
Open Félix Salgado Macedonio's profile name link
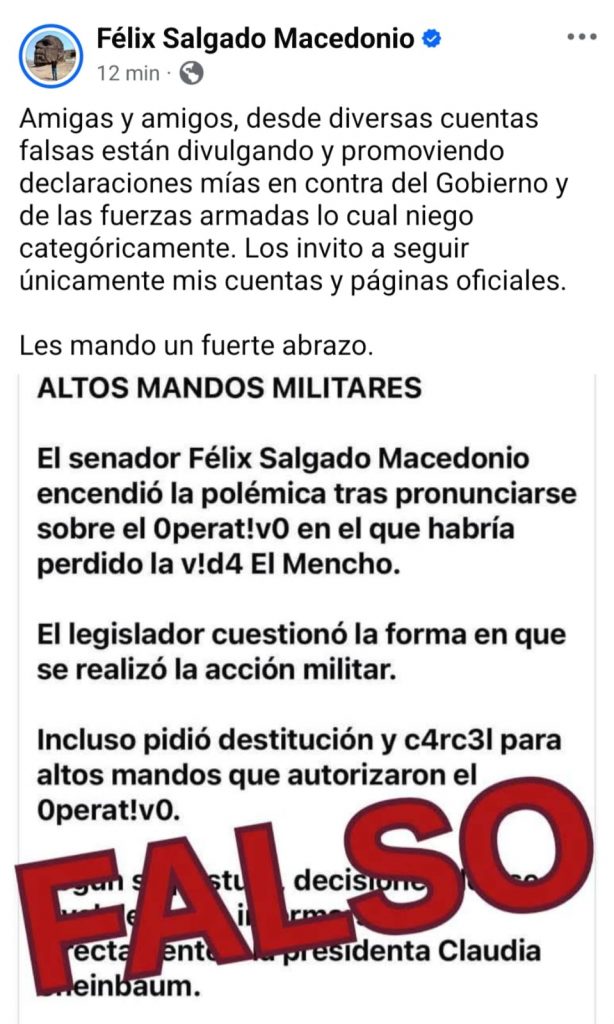[x=255, y=39]
